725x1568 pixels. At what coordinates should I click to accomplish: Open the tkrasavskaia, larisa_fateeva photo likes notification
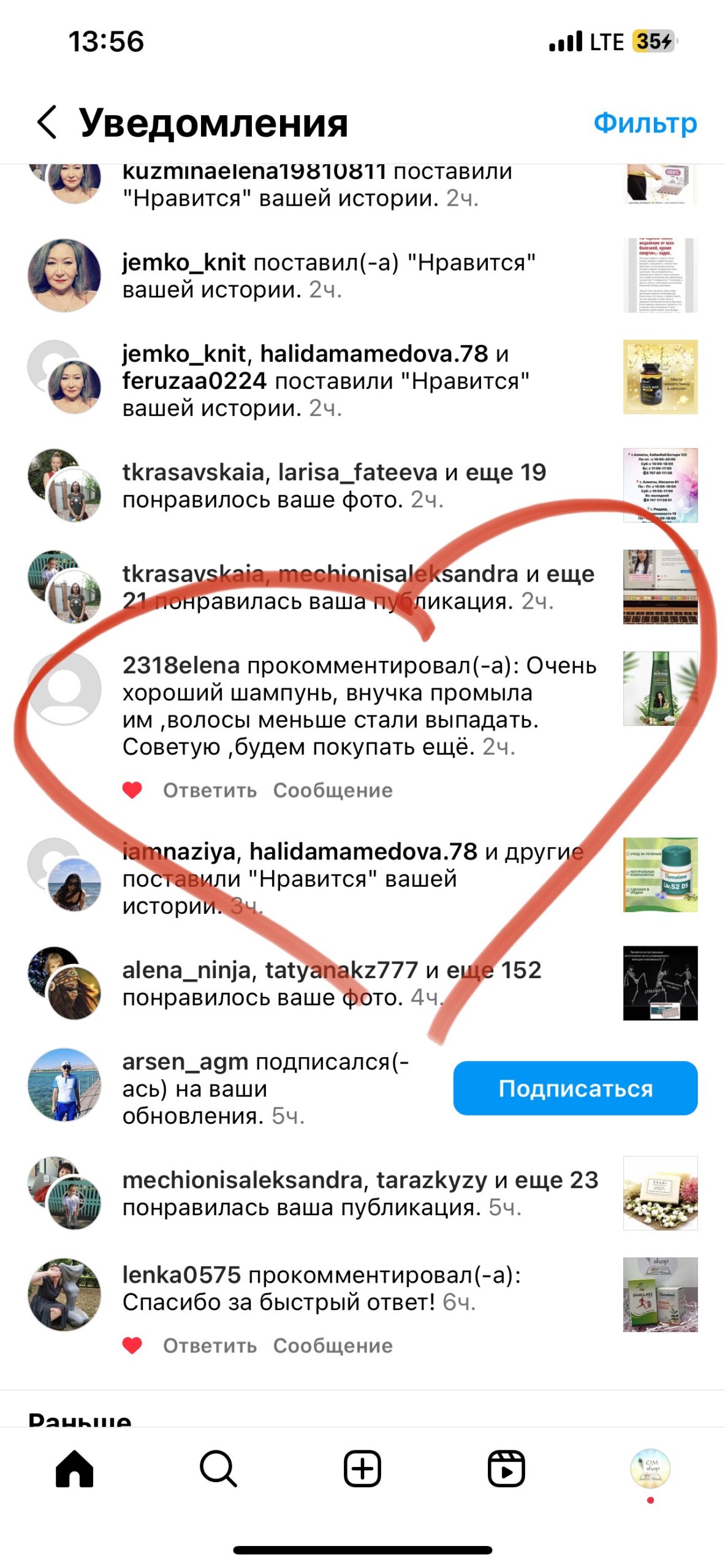pos(334,486)
